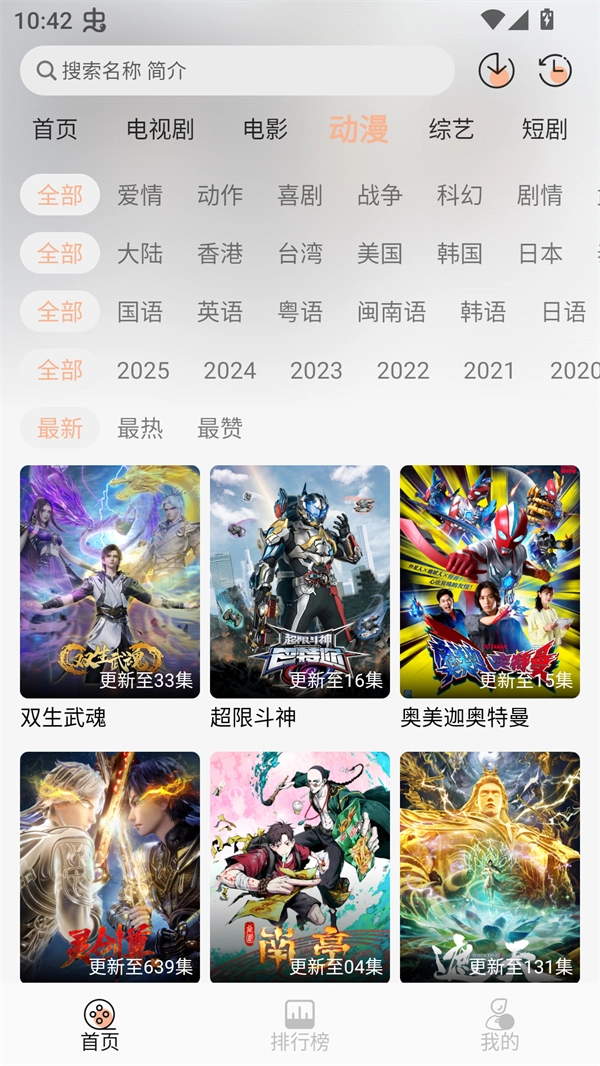This screenshot has width=600, height=1066.
Task: Open the anime 双生武魂
Action: [110, 582]
